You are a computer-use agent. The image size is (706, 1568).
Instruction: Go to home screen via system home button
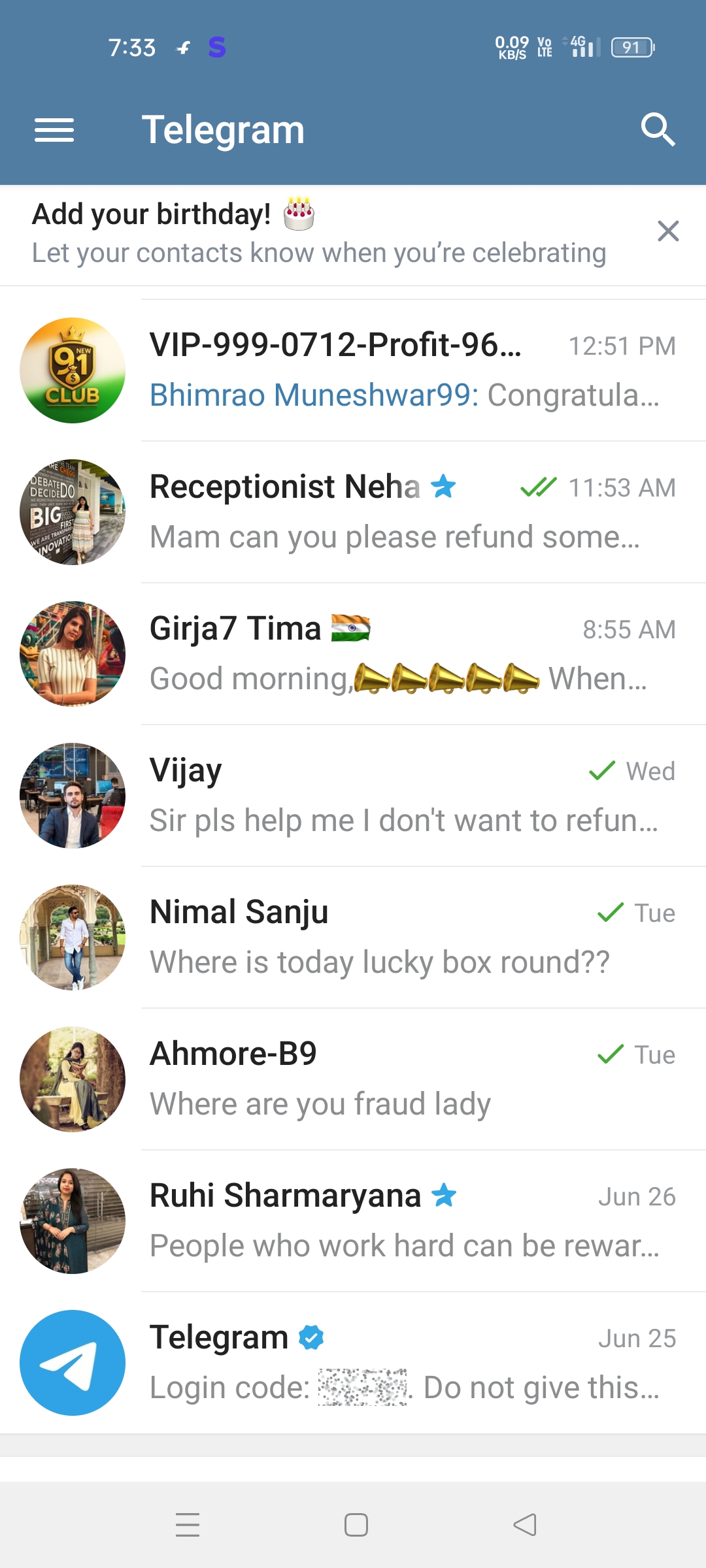tap(356, 1525)
